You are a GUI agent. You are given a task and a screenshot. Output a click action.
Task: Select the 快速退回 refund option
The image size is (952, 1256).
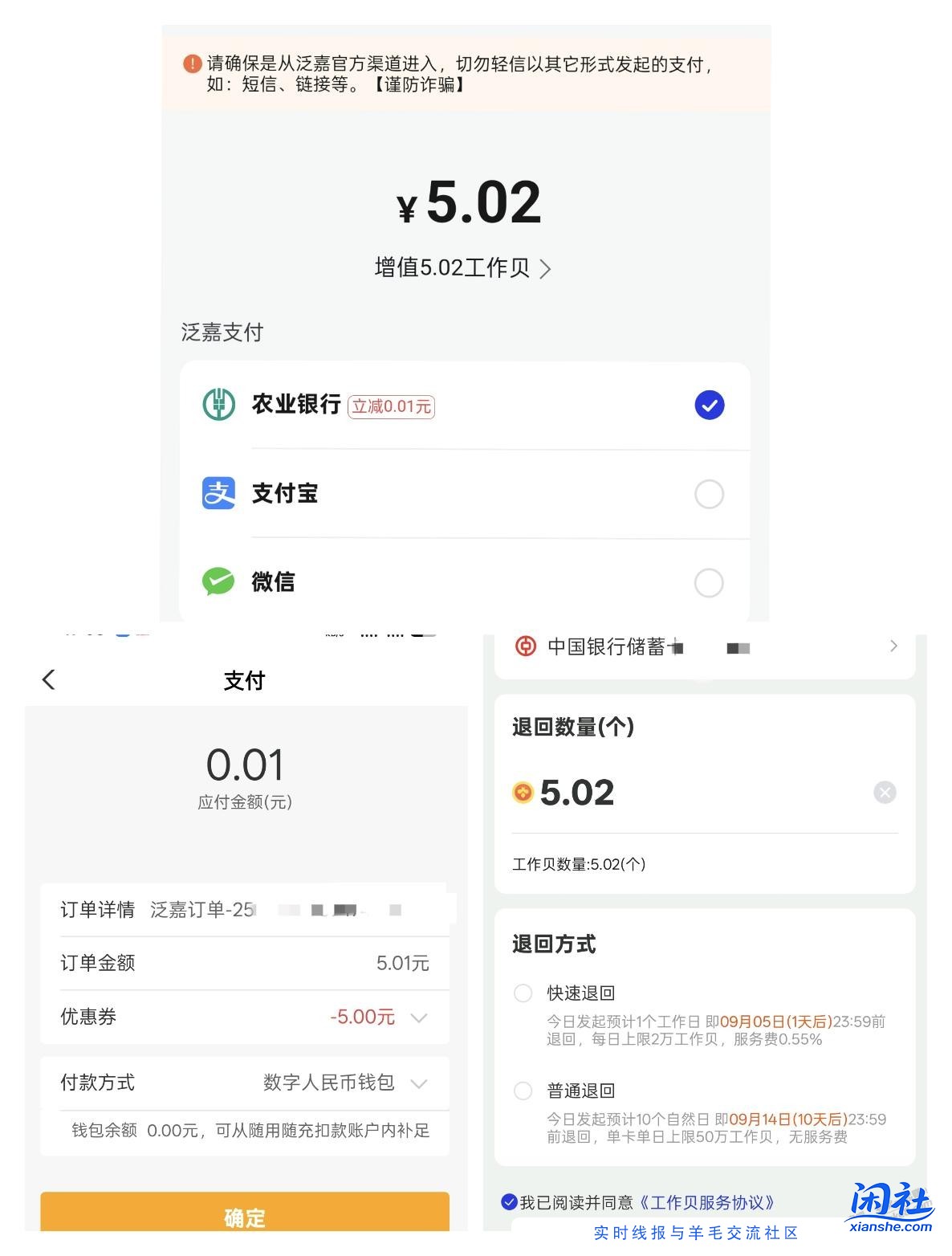tap(523, 993)
